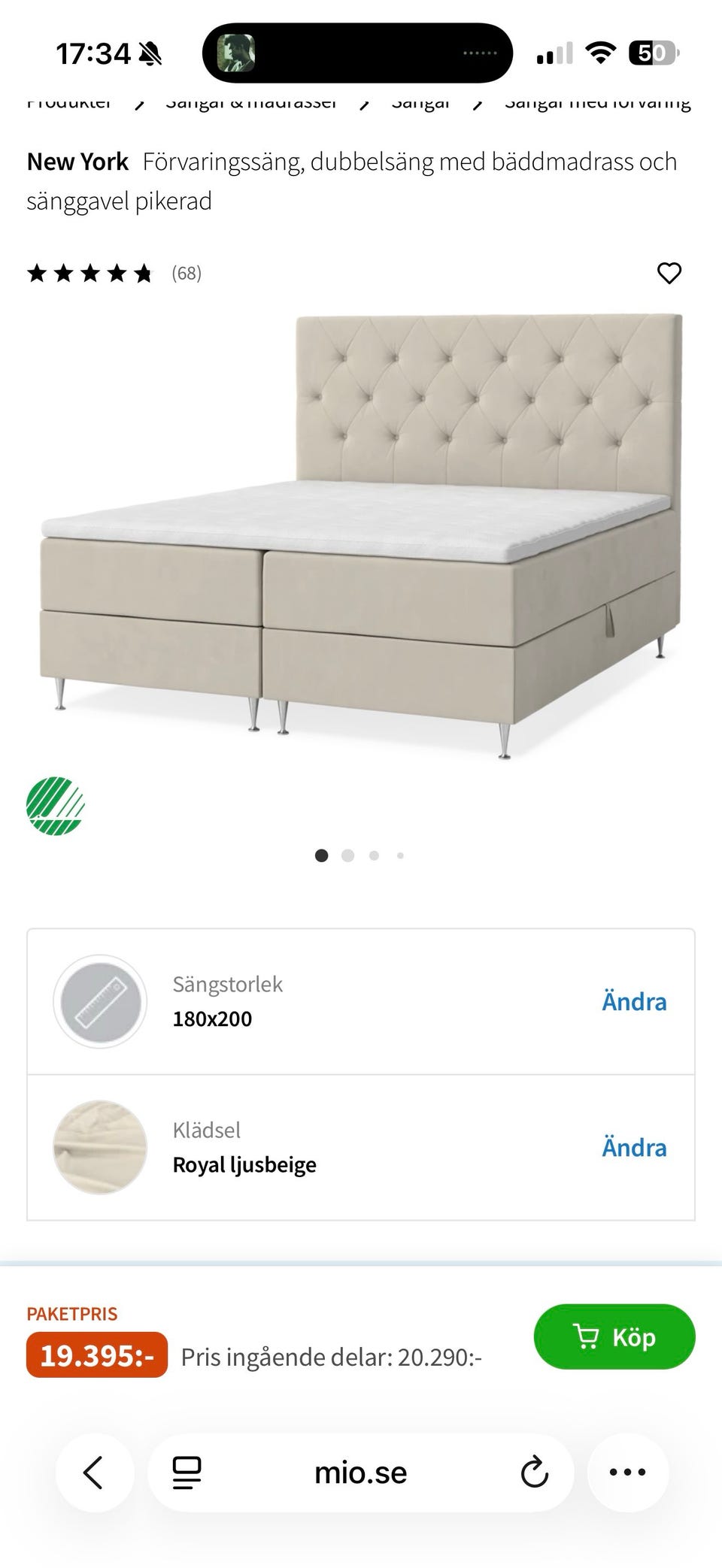Open the 68 customer reviews

click(x=187, y=273)
